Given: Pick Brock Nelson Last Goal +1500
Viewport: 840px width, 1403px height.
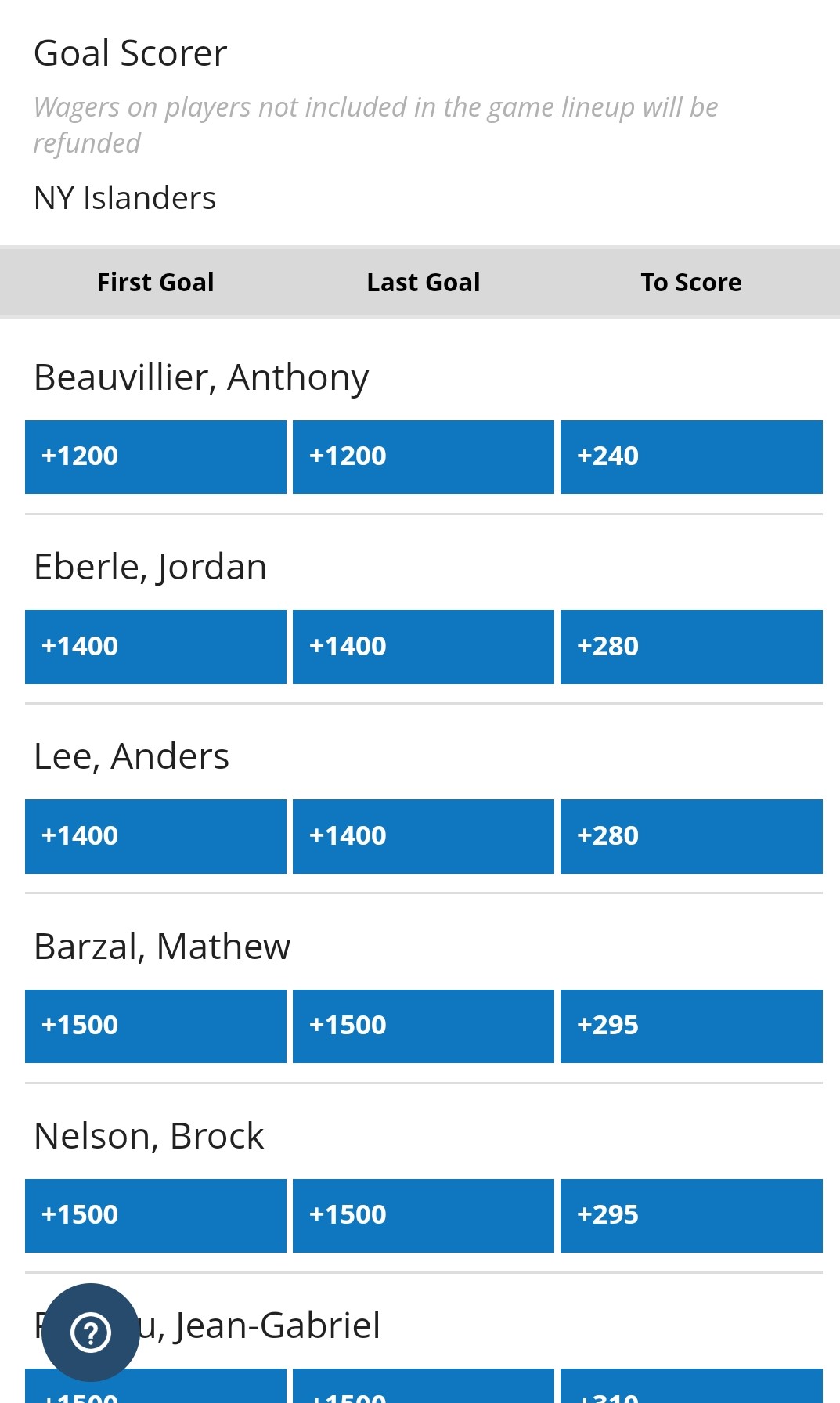Looking at the screenshot, I should pyautogui.click(x=424, y=1216).
